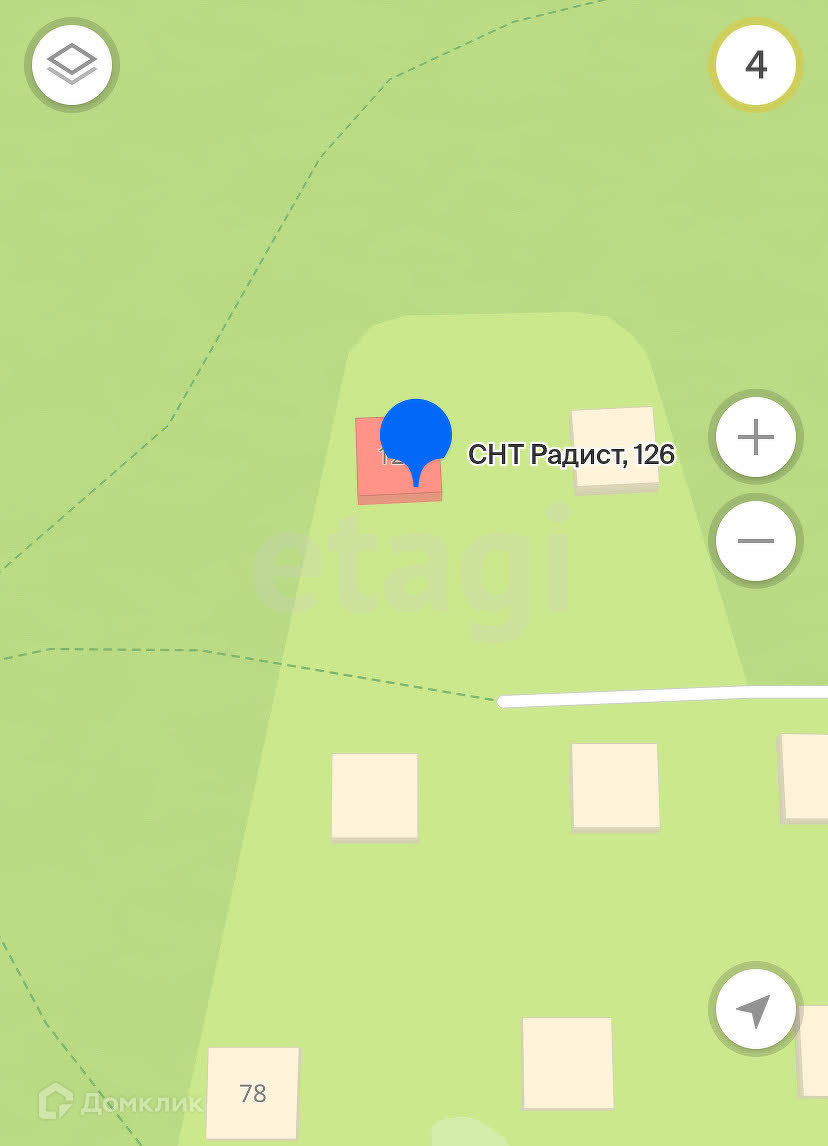
Task: Center the map on my location
Action: coord(756,1010)
